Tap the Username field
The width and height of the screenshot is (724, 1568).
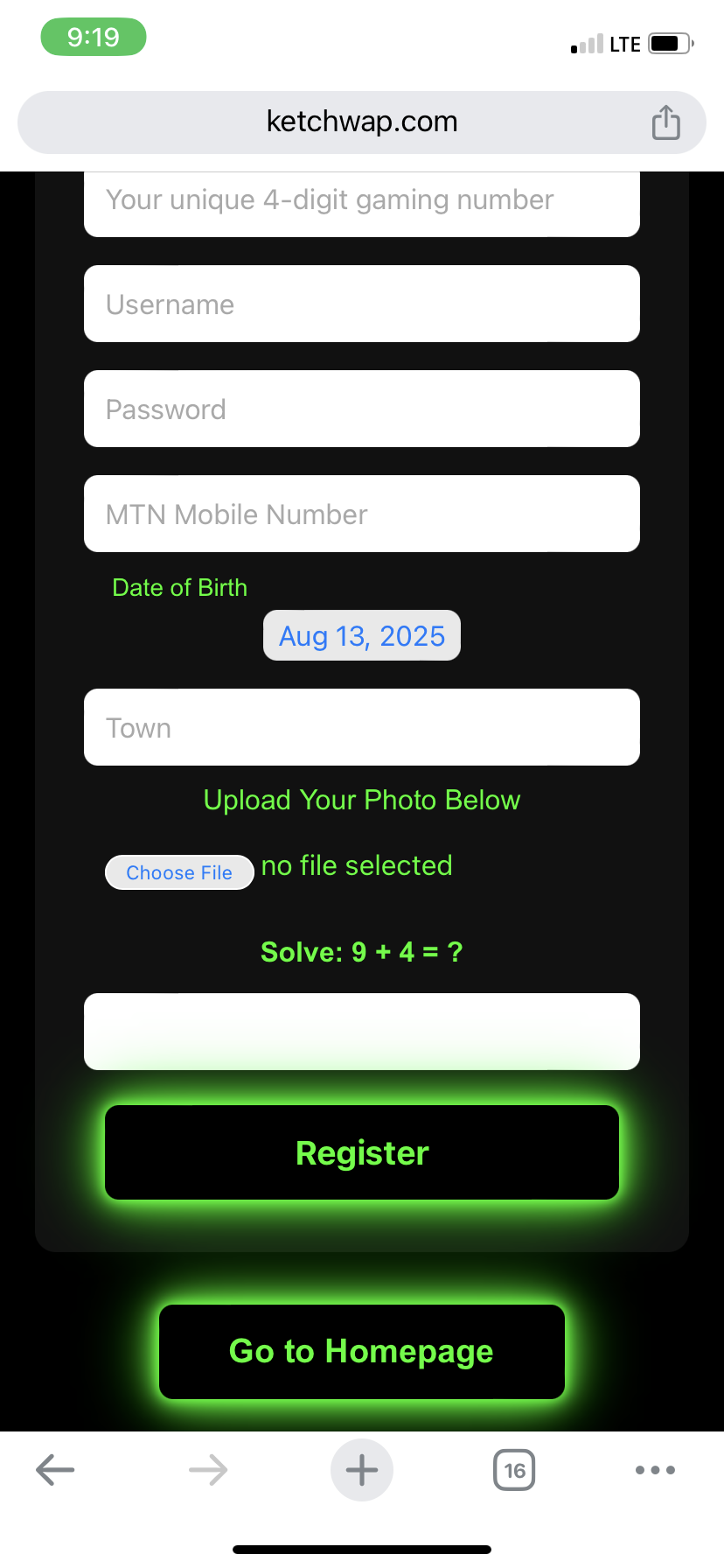(361, 304)
